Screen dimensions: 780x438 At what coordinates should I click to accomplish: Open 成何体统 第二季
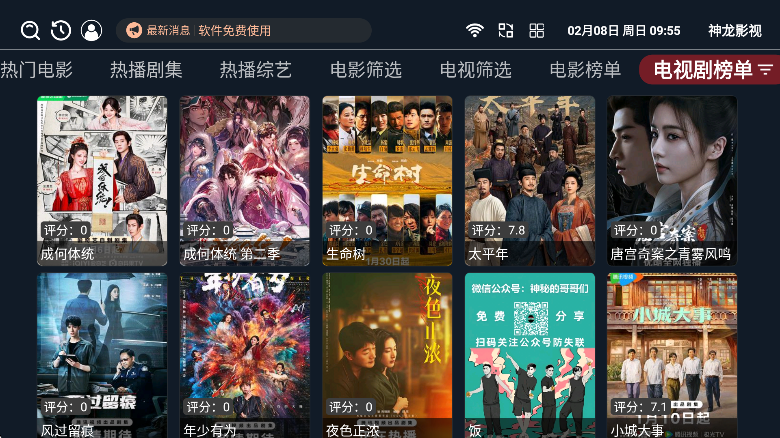[x=245, y=180]
